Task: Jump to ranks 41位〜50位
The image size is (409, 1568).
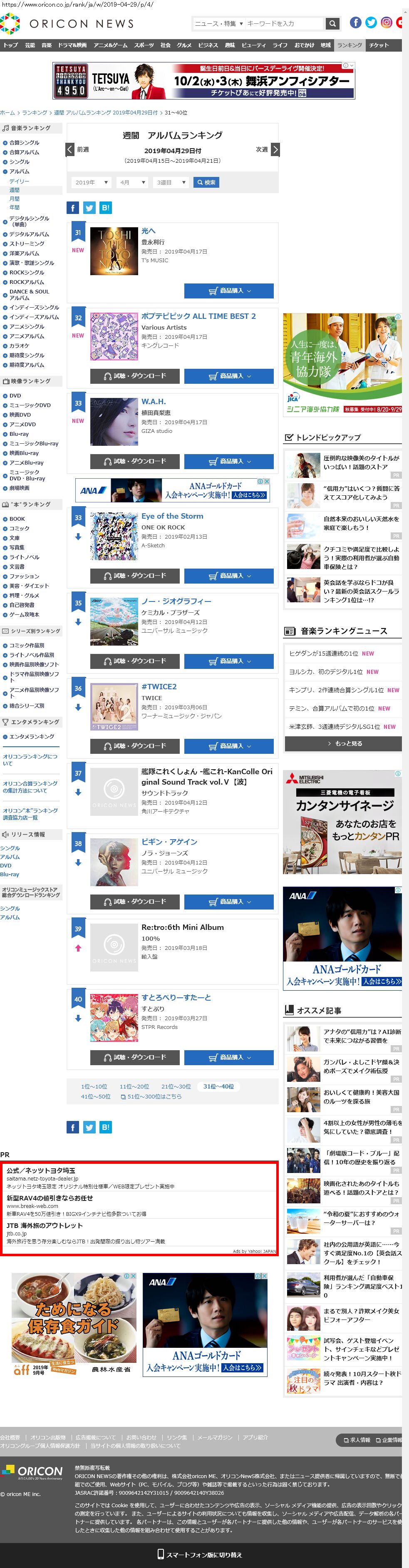Action: [x=96, y=1097]
